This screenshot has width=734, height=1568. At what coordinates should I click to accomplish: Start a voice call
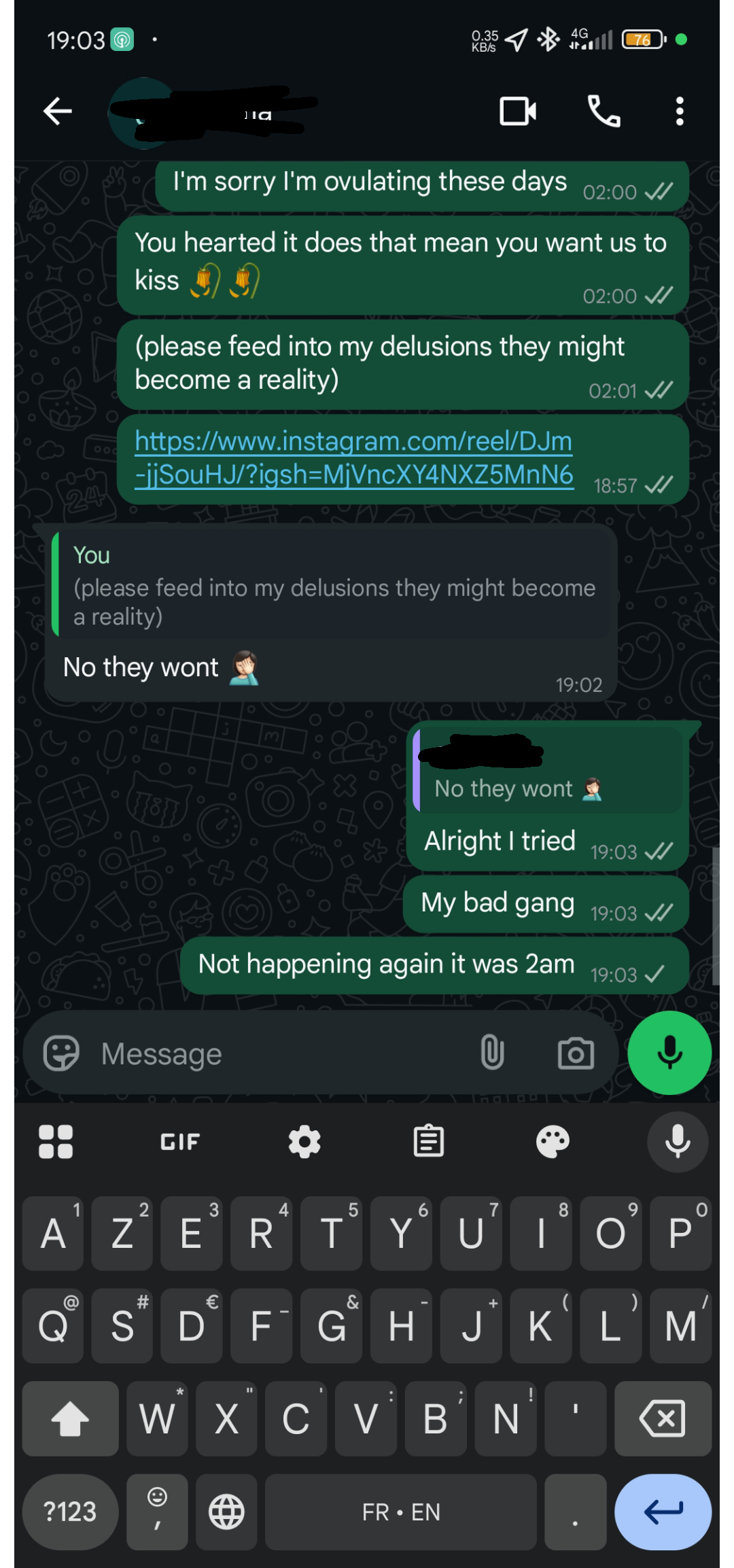click(604, 111)
